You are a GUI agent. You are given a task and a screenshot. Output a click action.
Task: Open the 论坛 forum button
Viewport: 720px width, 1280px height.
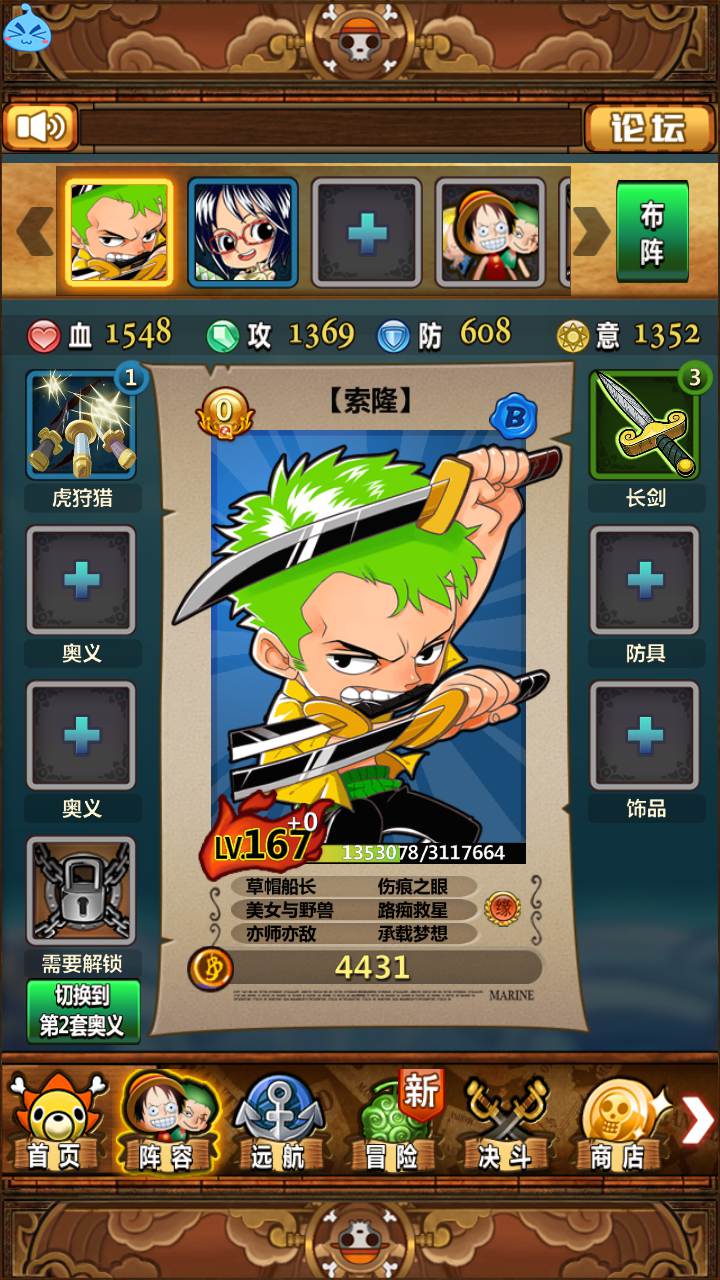[x=648, y=128]
